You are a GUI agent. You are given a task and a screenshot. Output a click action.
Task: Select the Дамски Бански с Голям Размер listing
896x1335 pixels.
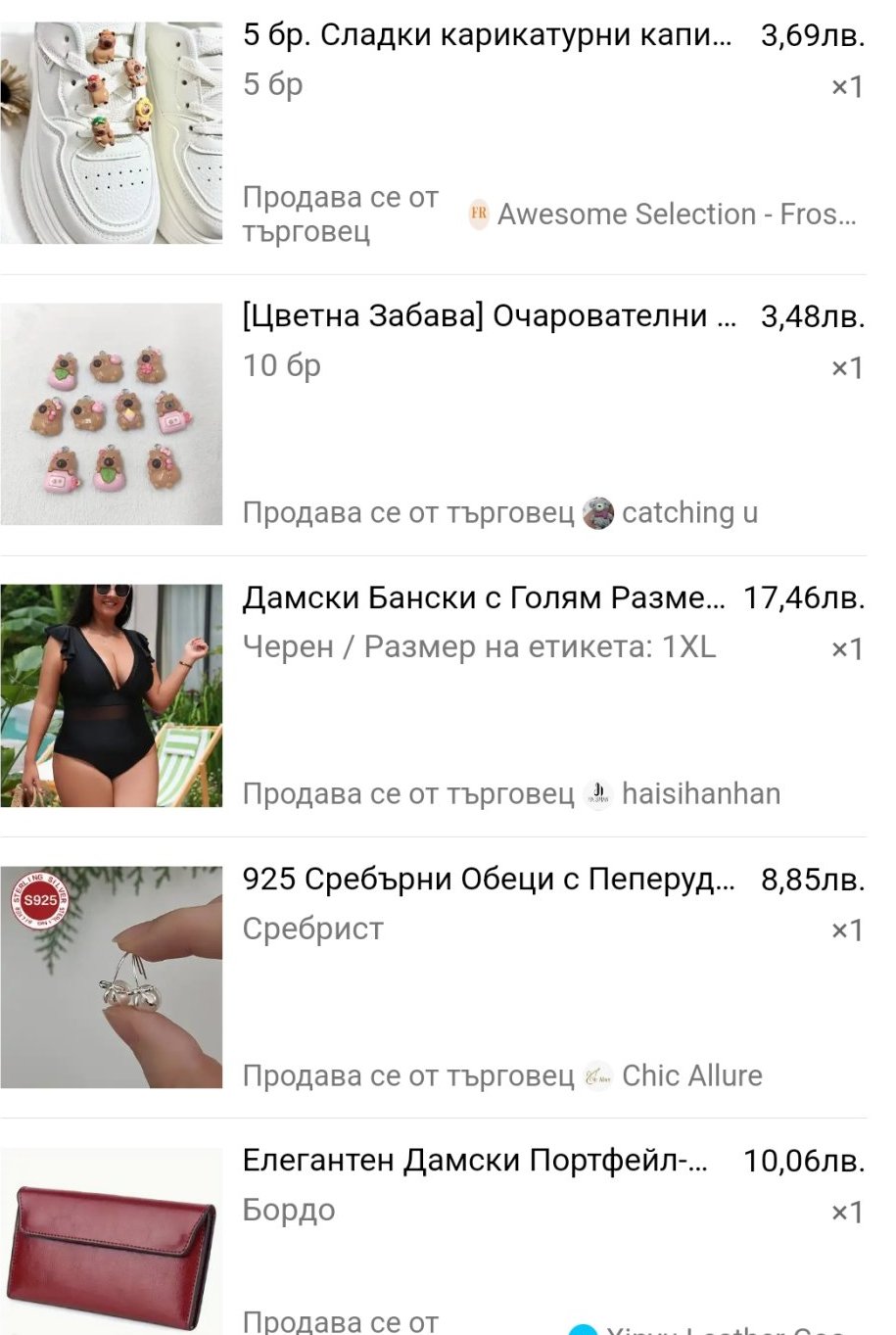[484, 597]
